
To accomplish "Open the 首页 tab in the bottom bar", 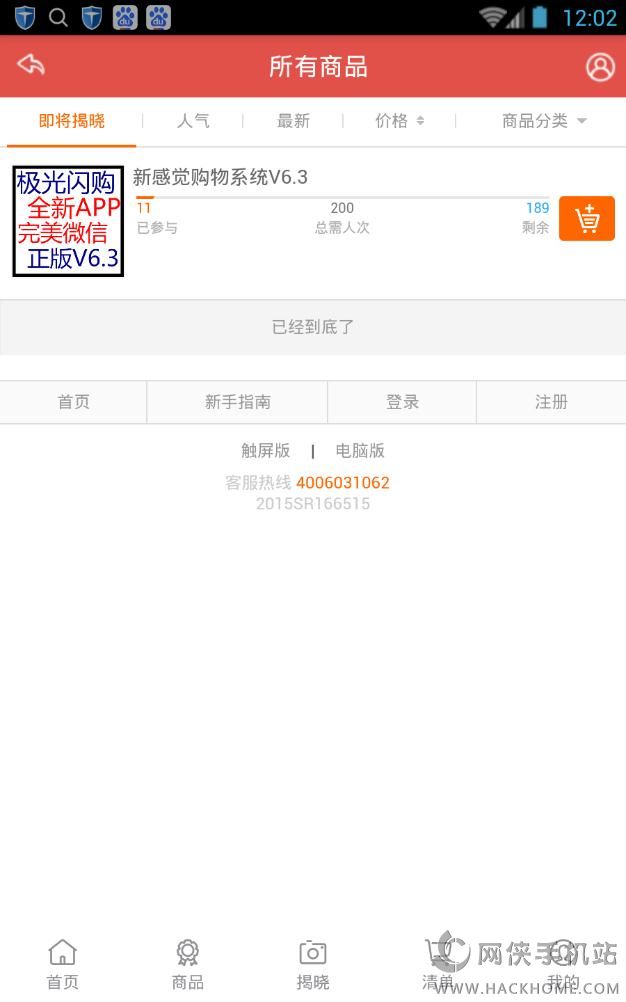I will click(x=62, y=964).
